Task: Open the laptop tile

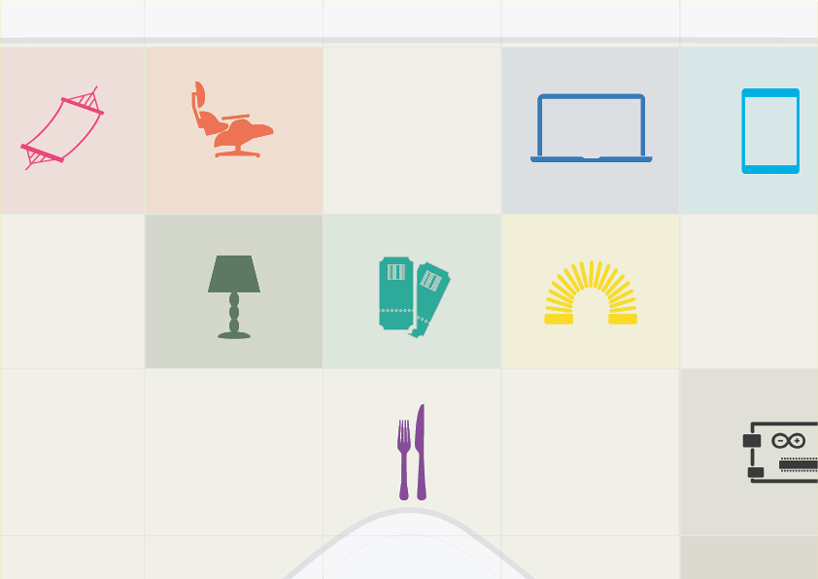Action: point(591,129)
